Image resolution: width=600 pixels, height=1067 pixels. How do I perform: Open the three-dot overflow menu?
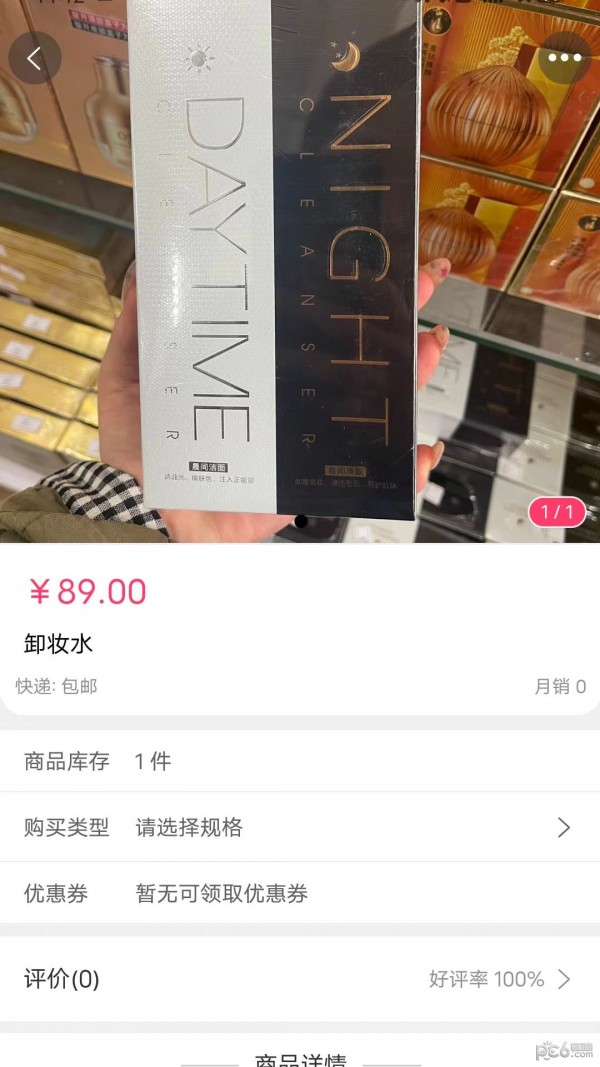[x=564, y=58]
